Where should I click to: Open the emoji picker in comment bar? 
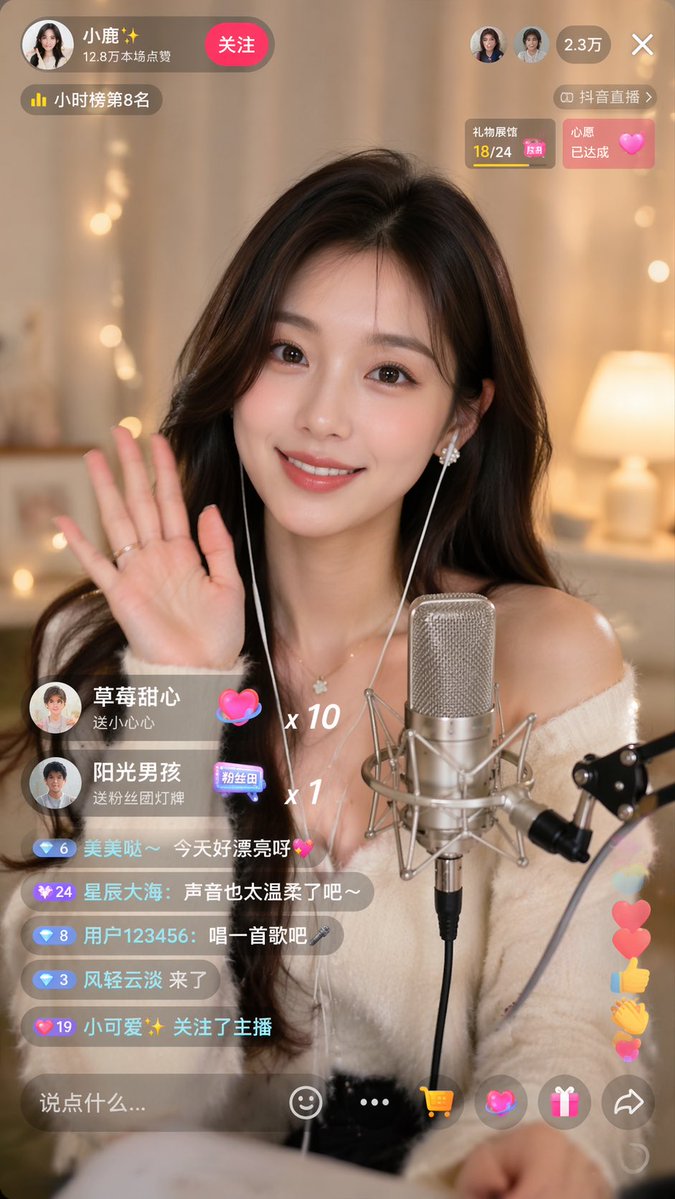click(x=306, y=1102)
